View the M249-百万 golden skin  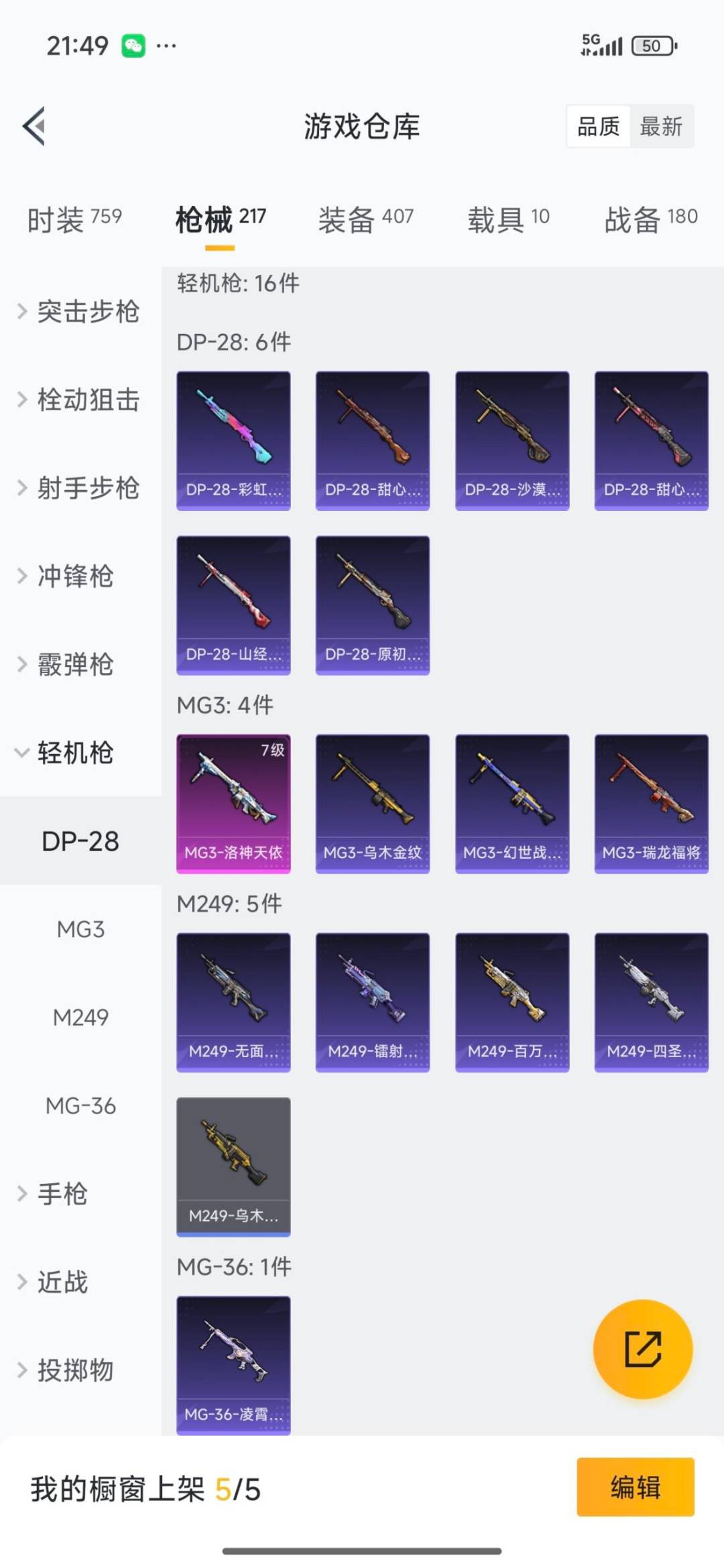pyautogui.click(x=513, y=1002)
